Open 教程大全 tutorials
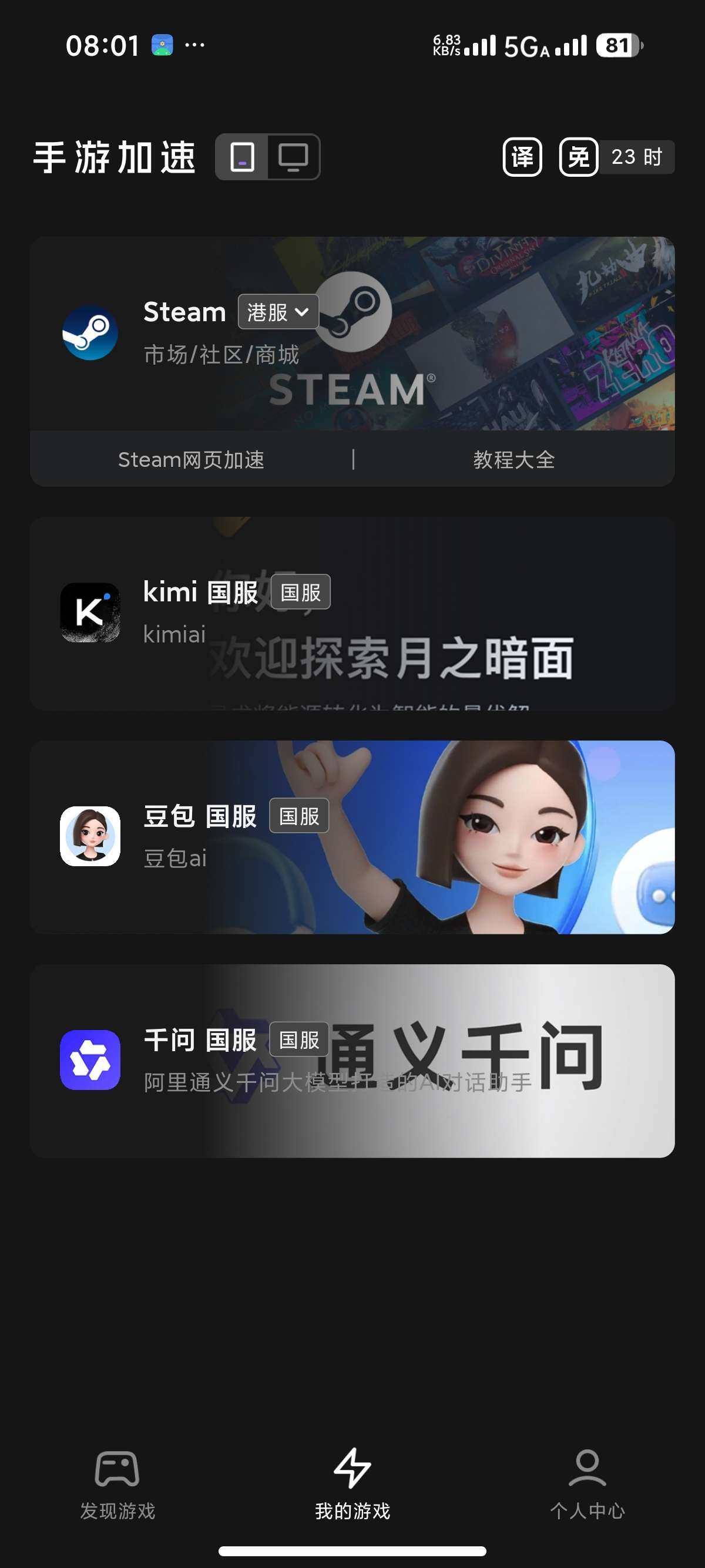The image size is (705, 1568). click(514, 460)
